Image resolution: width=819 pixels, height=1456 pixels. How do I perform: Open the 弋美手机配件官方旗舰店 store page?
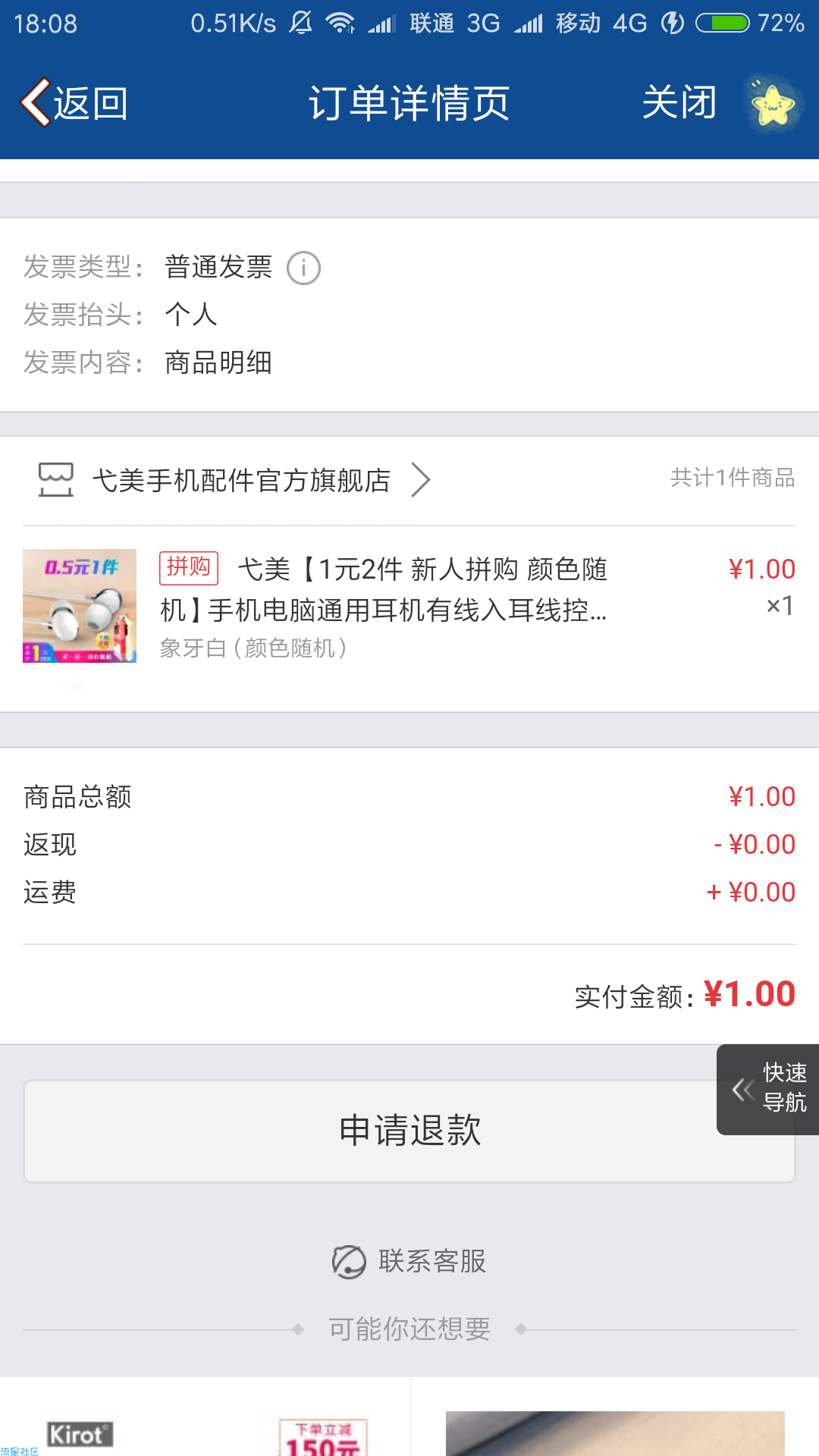pyautogui.click(x=241, y=480)
